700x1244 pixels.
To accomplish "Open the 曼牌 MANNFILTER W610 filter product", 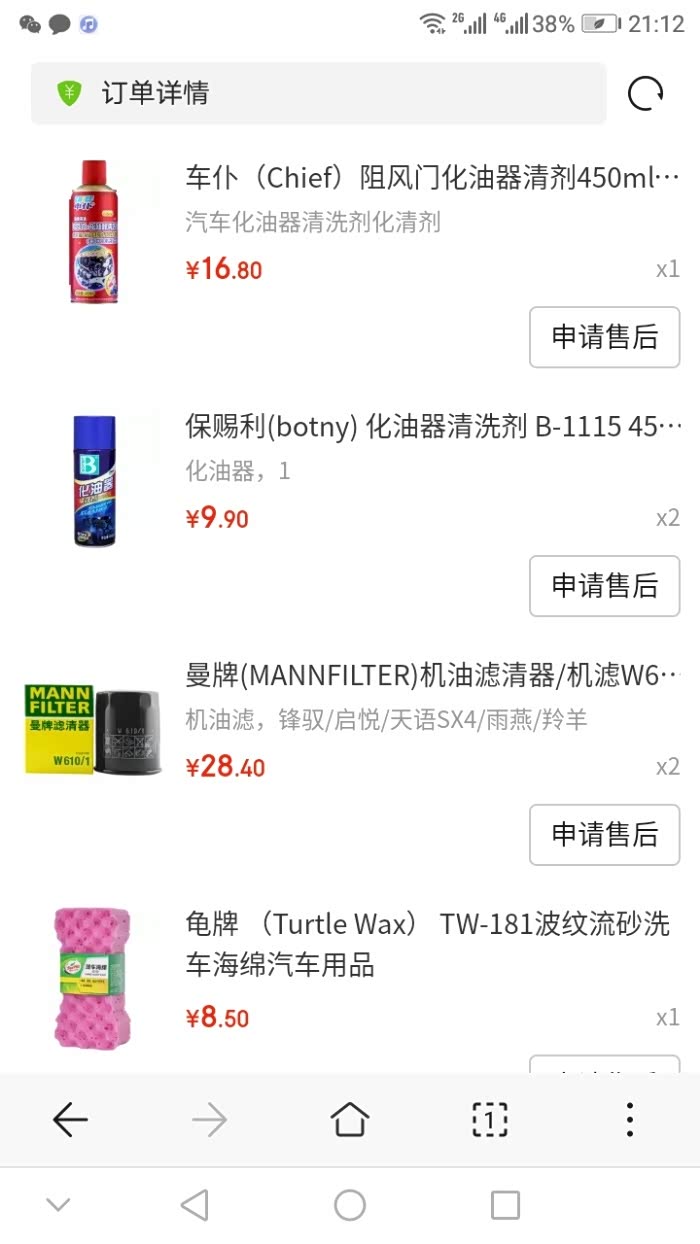I will pos(432,676).
